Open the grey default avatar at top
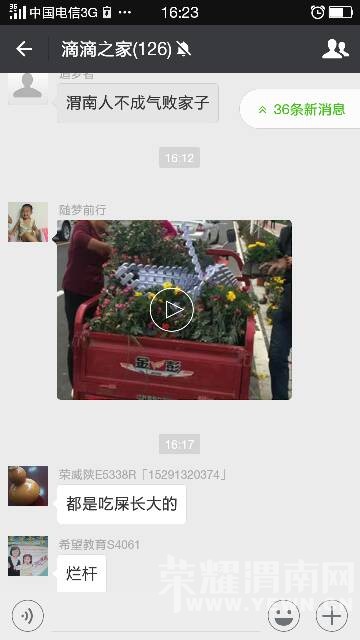This screenshot has height=640, width=360. point(28,89)
